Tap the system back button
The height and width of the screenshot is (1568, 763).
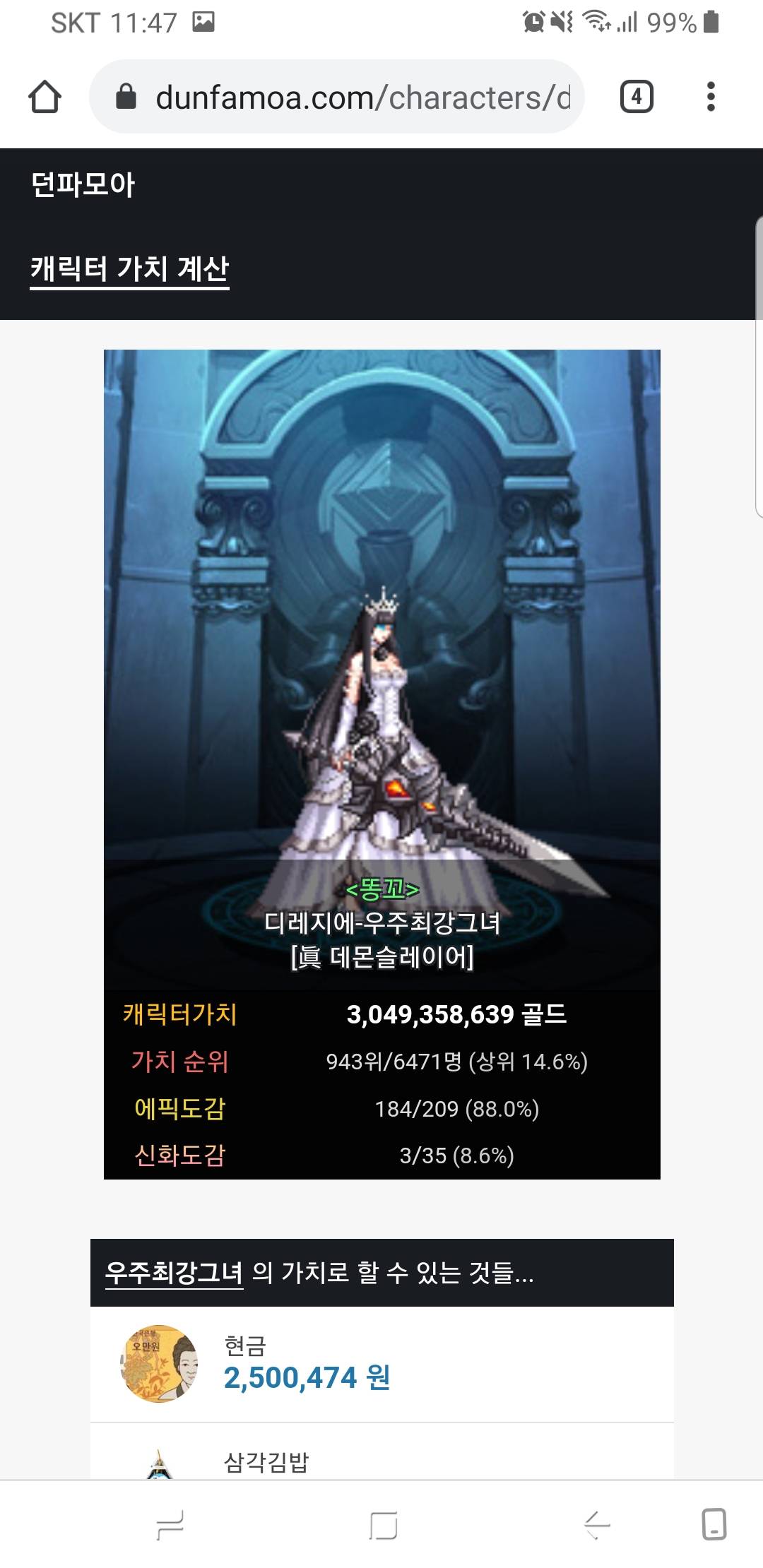597,1525
